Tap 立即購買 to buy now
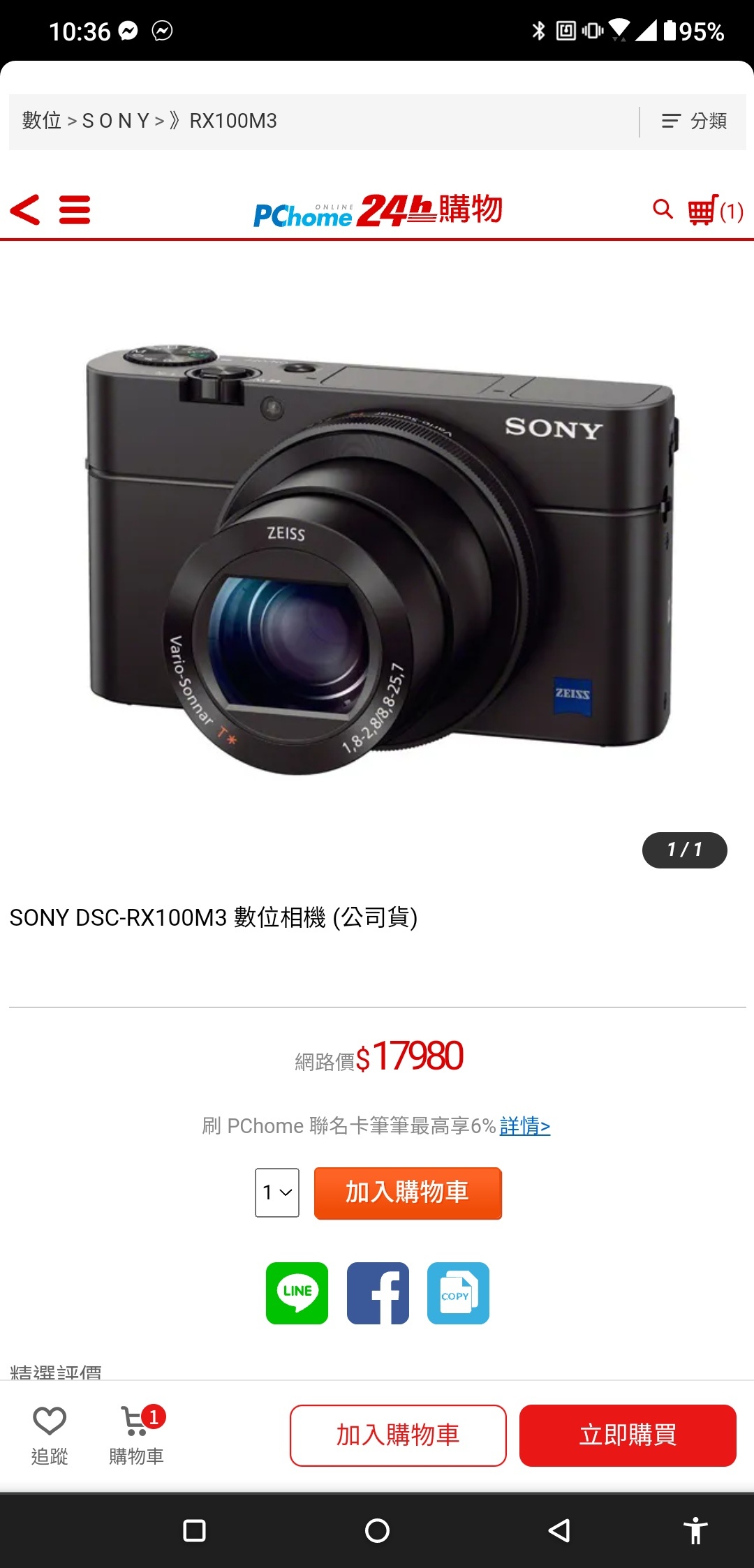 [628, 1435]
